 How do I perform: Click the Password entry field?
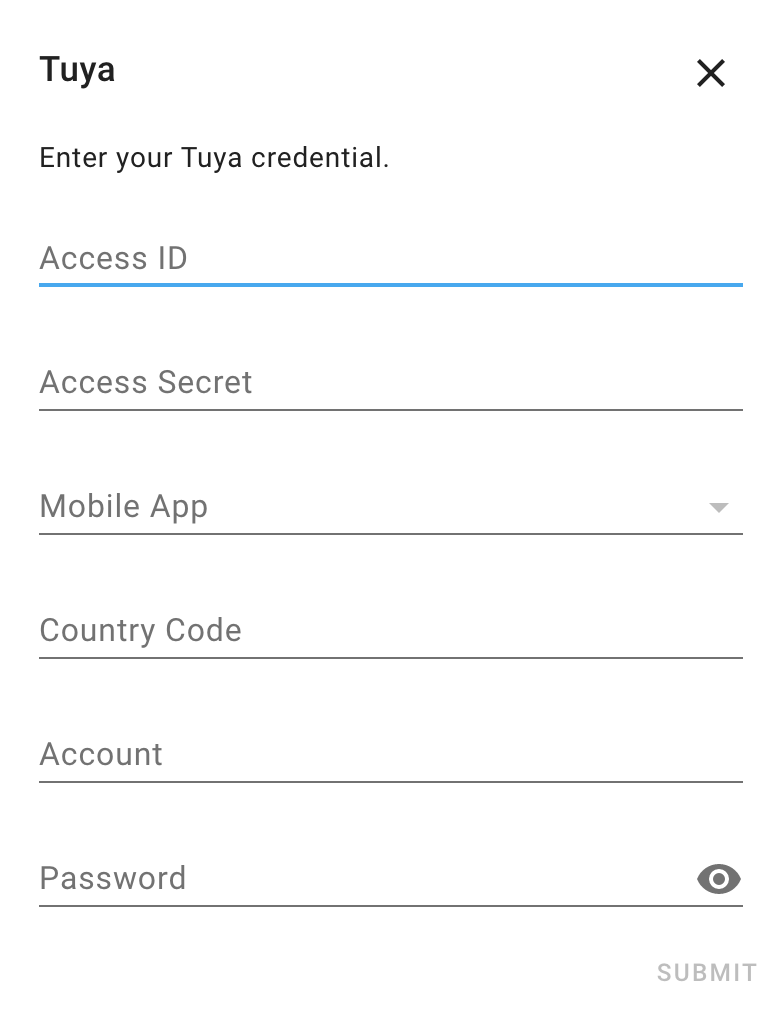pyautogui.click(x=350, y=880)
